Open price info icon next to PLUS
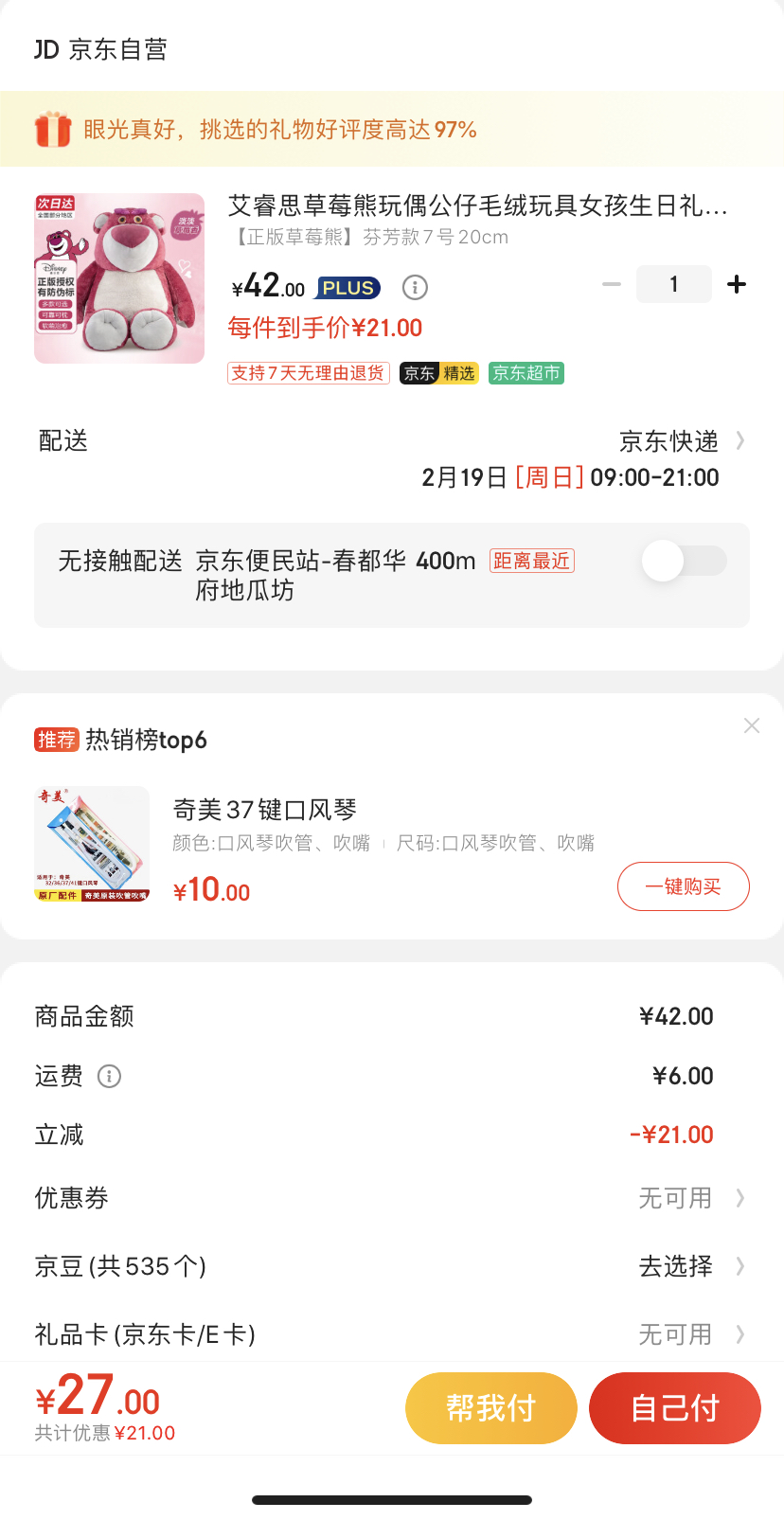The height and width of the screenshot is (1520, 784). click(415, 287)
